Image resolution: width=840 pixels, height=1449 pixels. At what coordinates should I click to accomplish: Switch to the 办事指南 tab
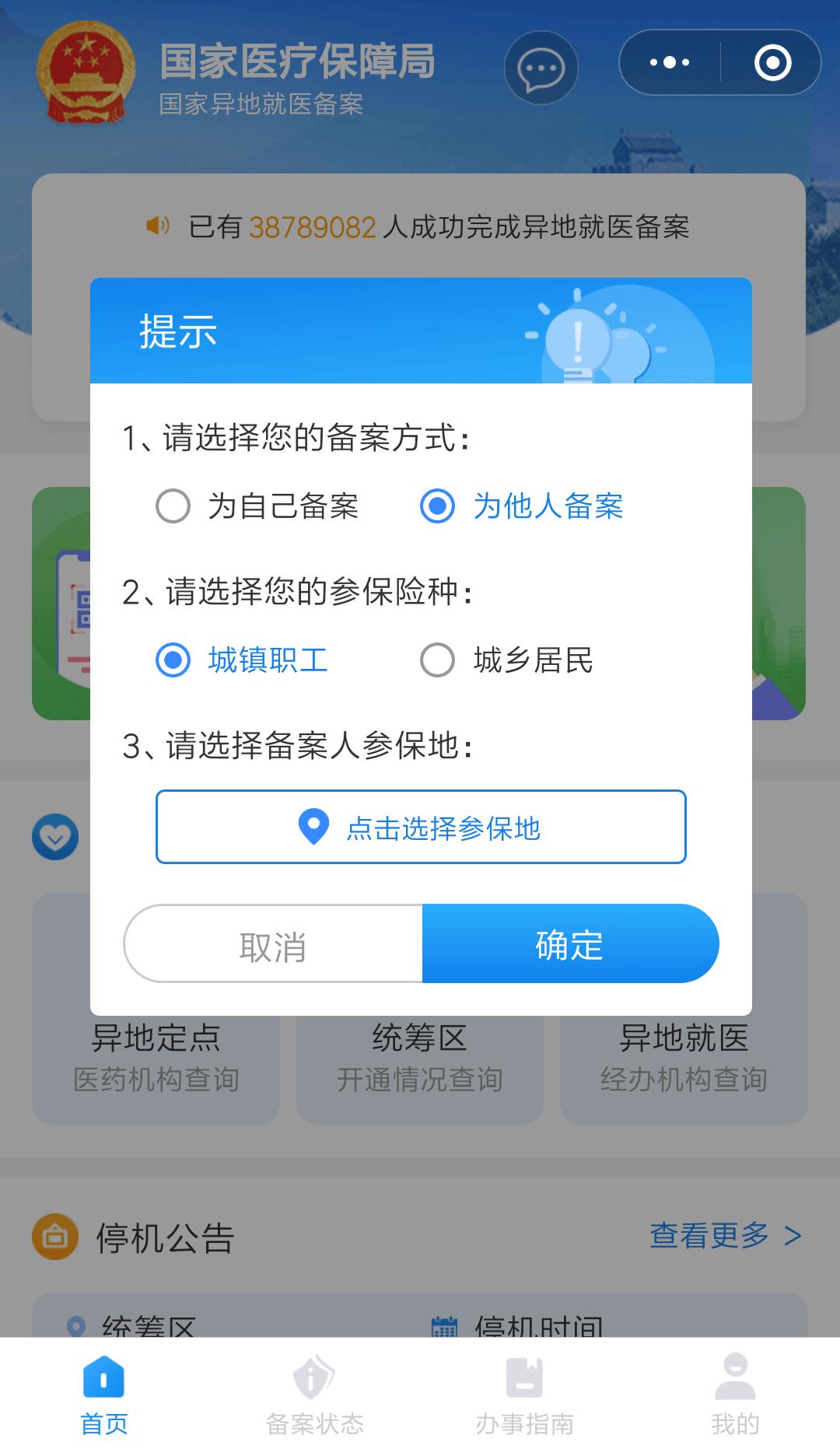[525, 1392]
